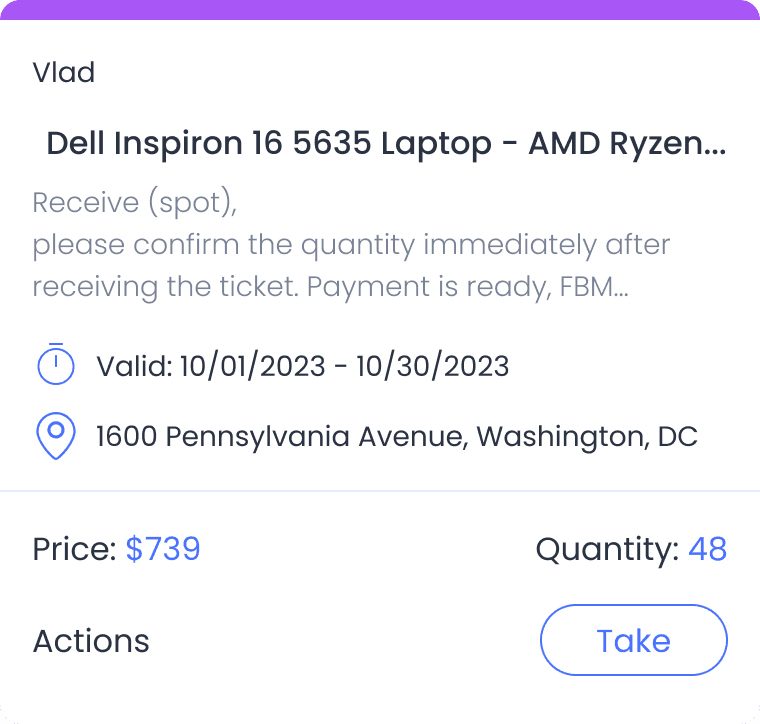Open the Dell Inspiron 16 5635 Laptop card
The height and width of the screenshot is (724, 760).
coord(386,144)
